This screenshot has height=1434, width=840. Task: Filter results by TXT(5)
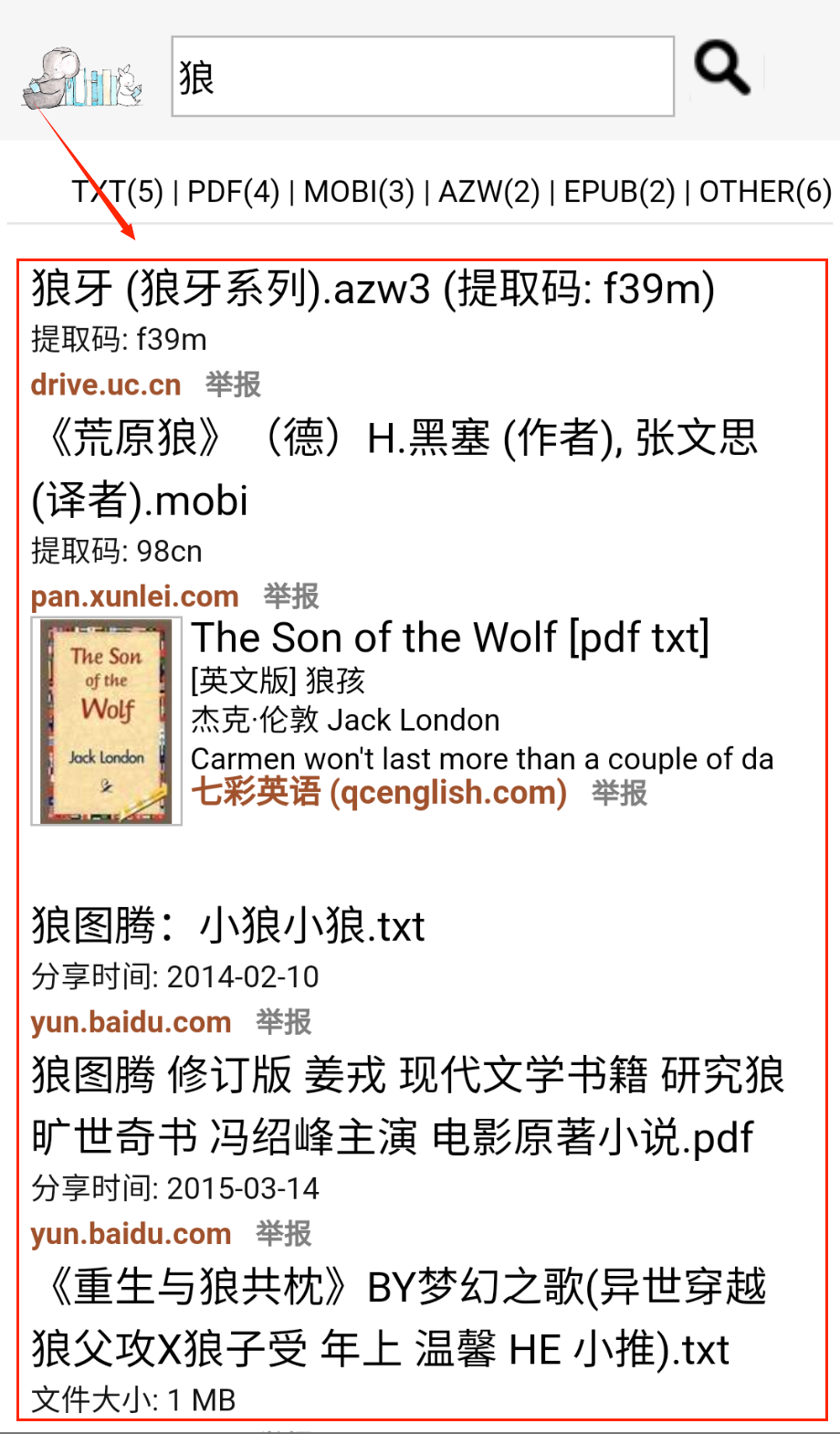pyautogui.click(x=118, y=192)
